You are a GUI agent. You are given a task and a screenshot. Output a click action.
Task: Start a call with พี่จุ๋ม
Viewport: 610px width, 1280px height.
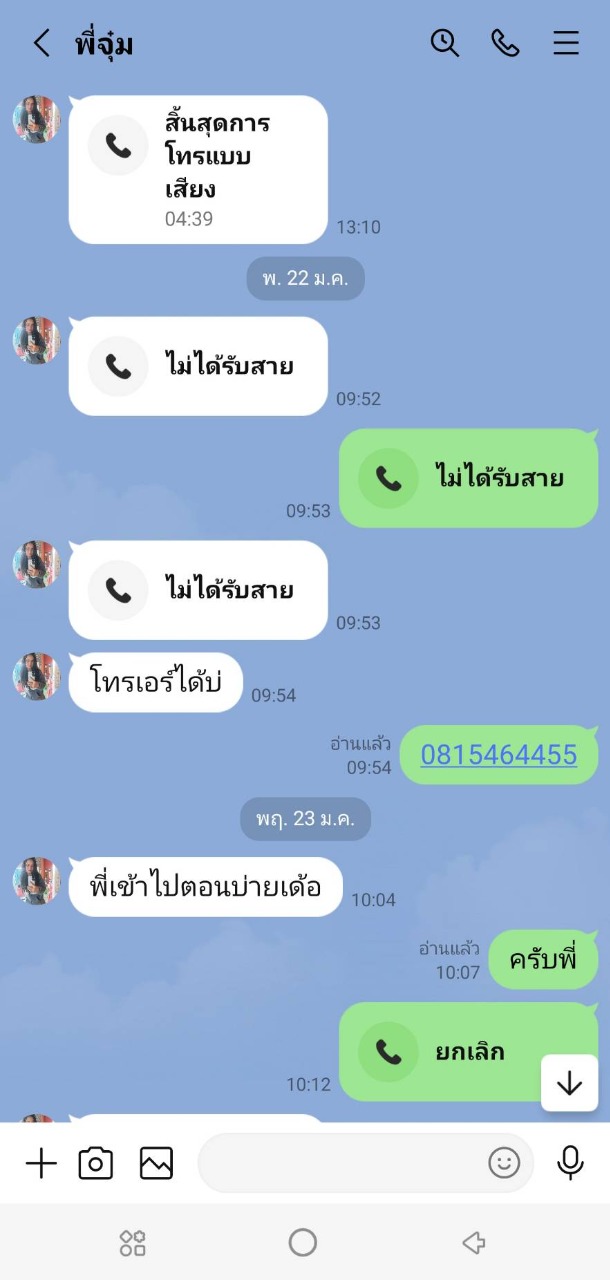505,43
